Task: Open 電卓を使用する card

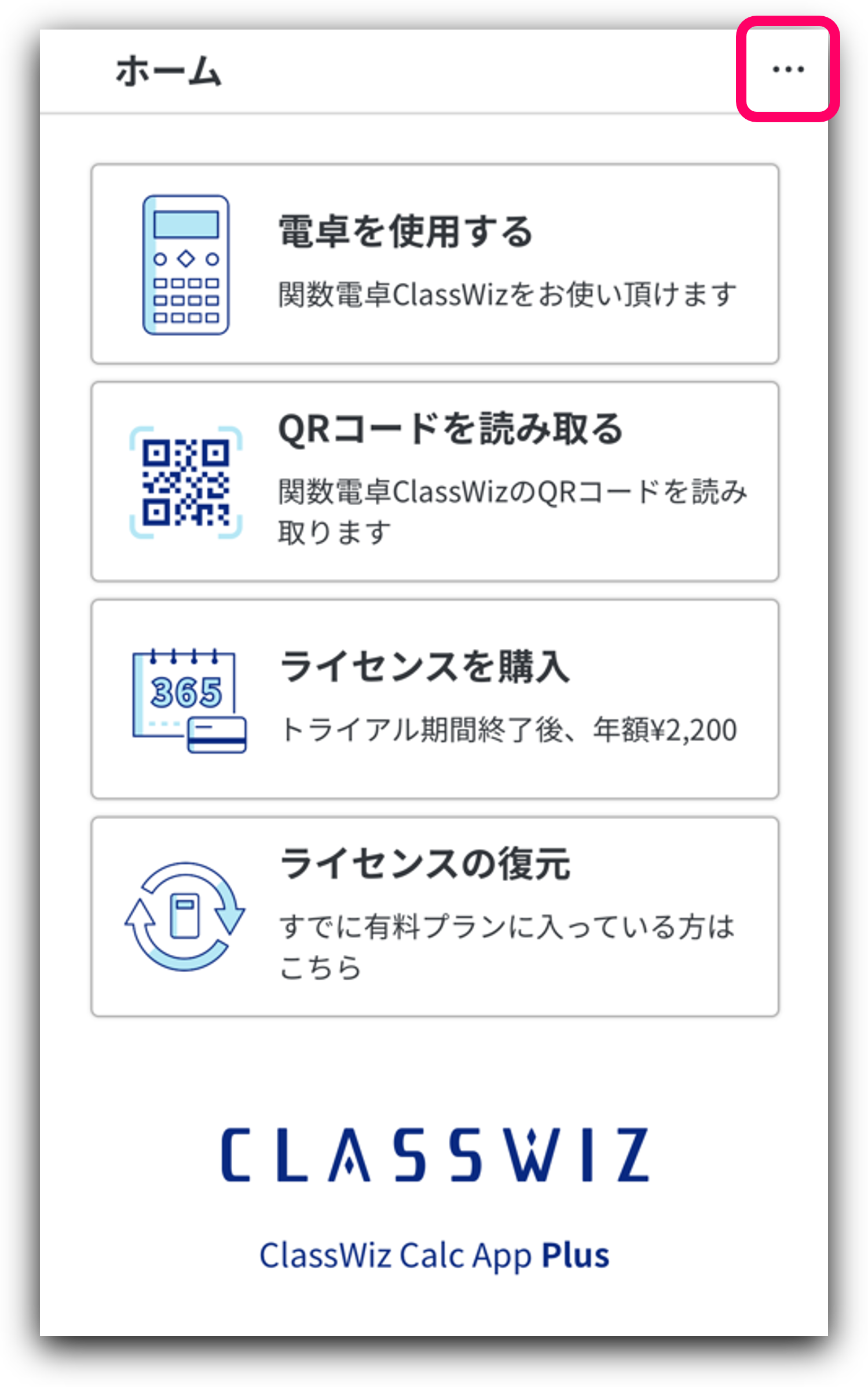Action: point(434,264)
